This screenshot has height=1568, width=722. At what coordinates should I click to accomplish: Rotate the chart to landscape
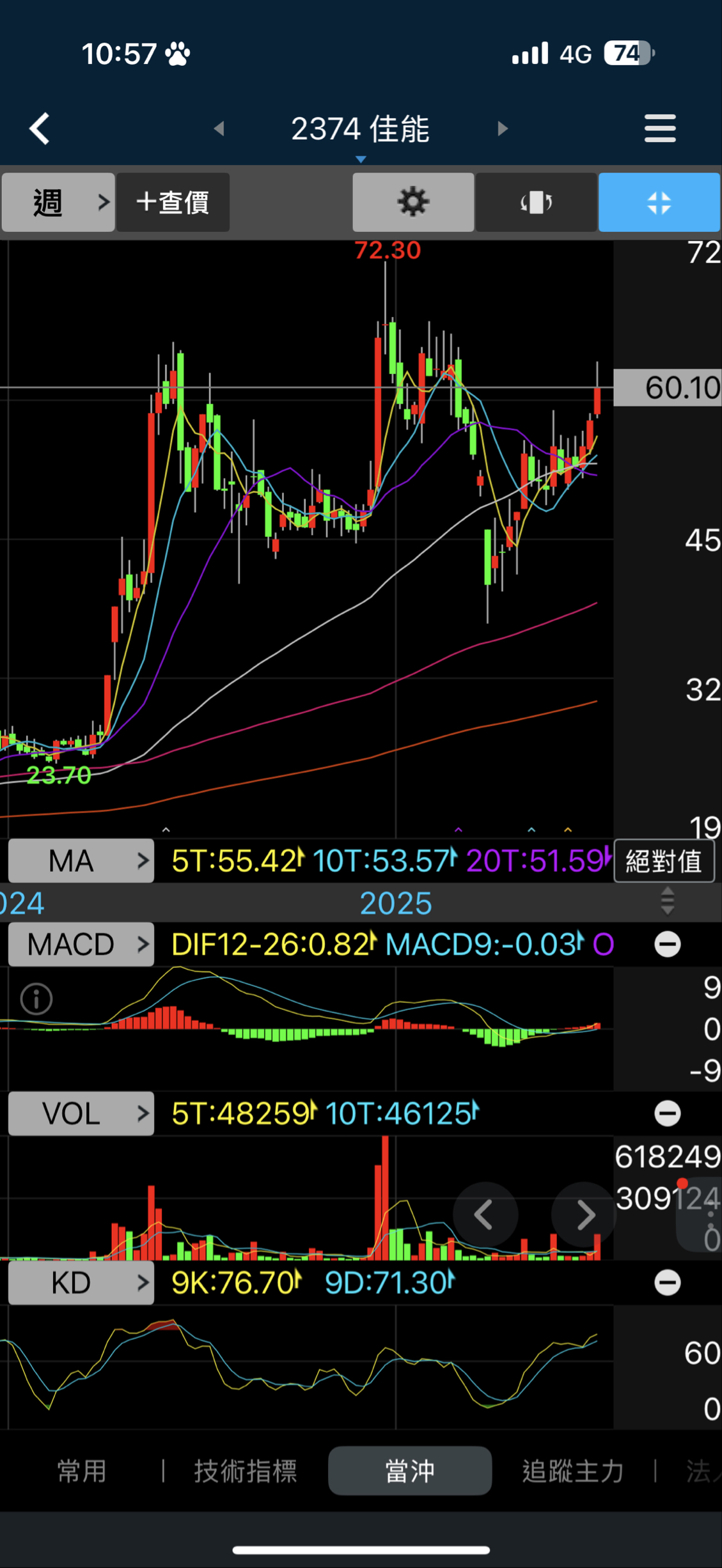point(536,202)
